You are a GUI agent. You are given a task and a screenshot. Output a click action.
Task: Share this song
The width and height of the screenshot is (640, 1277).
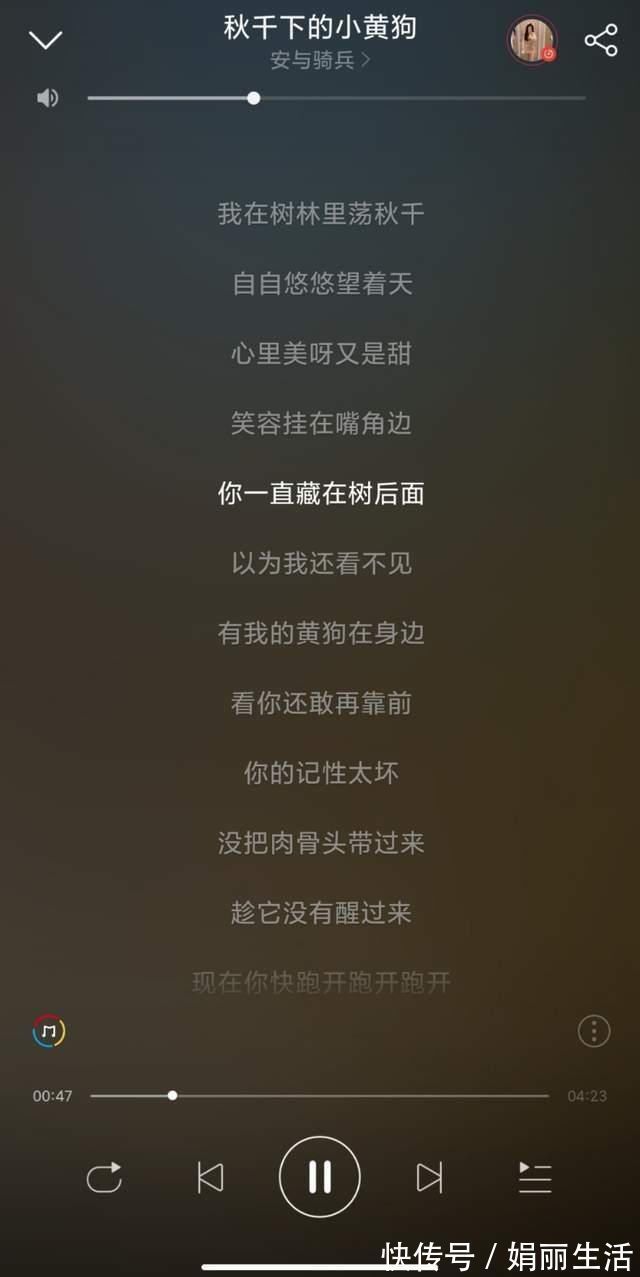pos(601,40)
